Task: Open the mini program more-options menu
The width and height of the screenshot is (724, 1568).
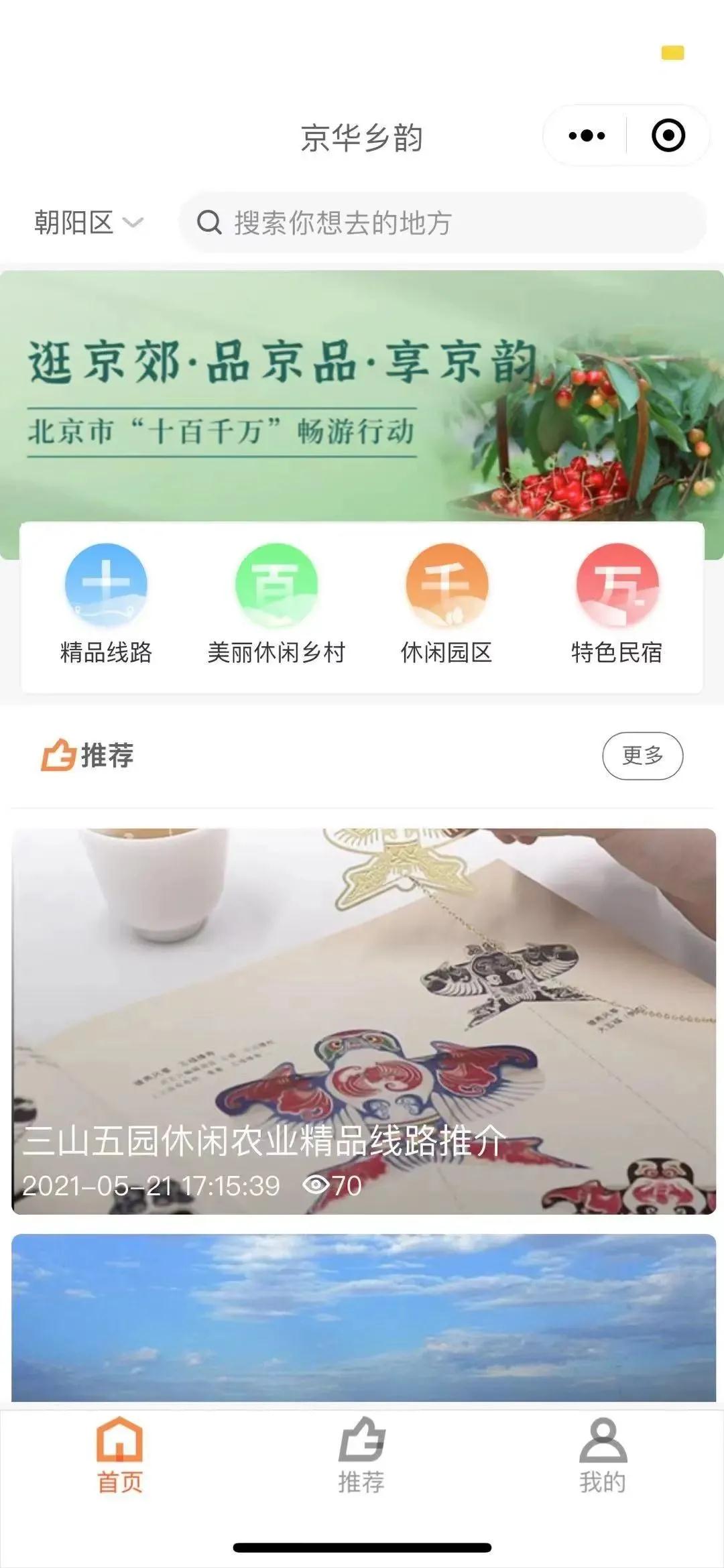Action: pos(587,135)
